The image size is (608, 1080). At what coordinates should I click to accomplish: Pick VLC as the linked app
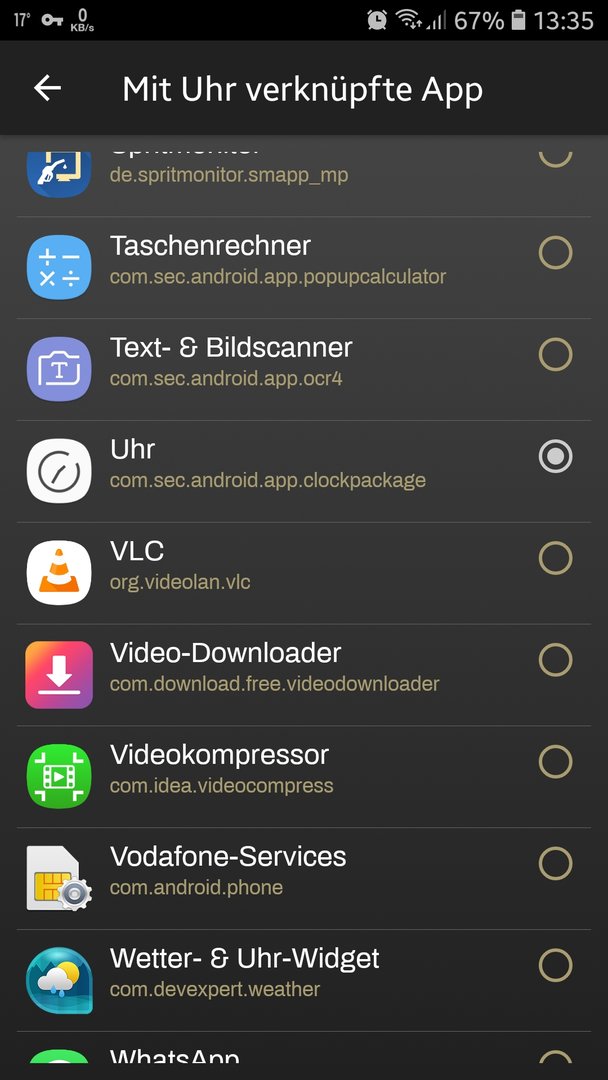[304, 573]
